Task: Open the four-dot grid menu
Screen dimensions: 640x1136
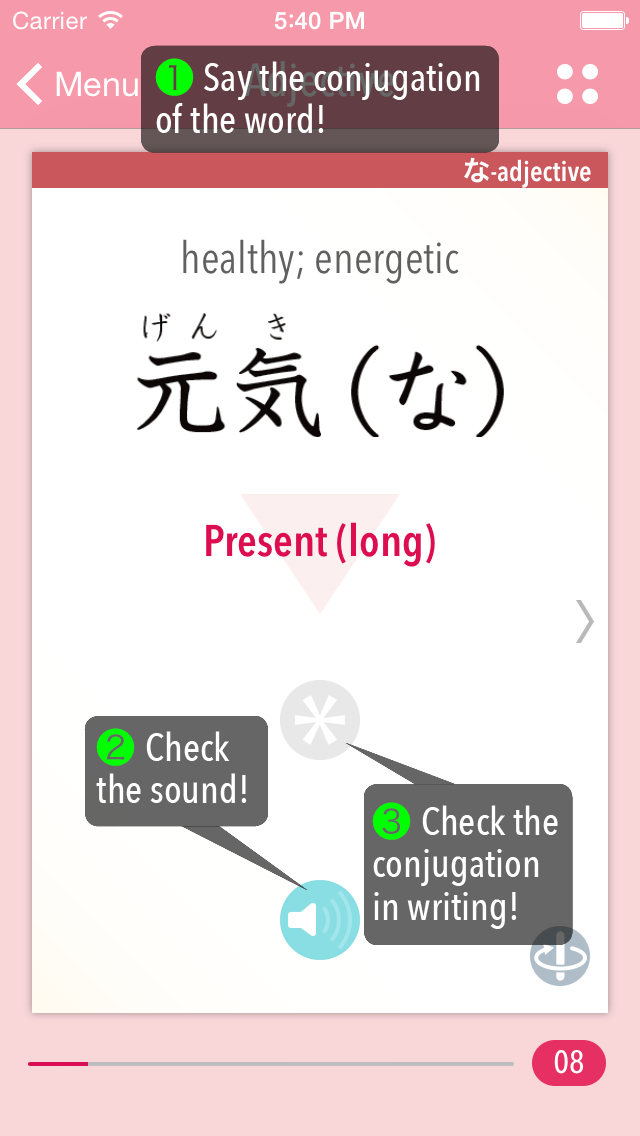Action: coord(577,84)
